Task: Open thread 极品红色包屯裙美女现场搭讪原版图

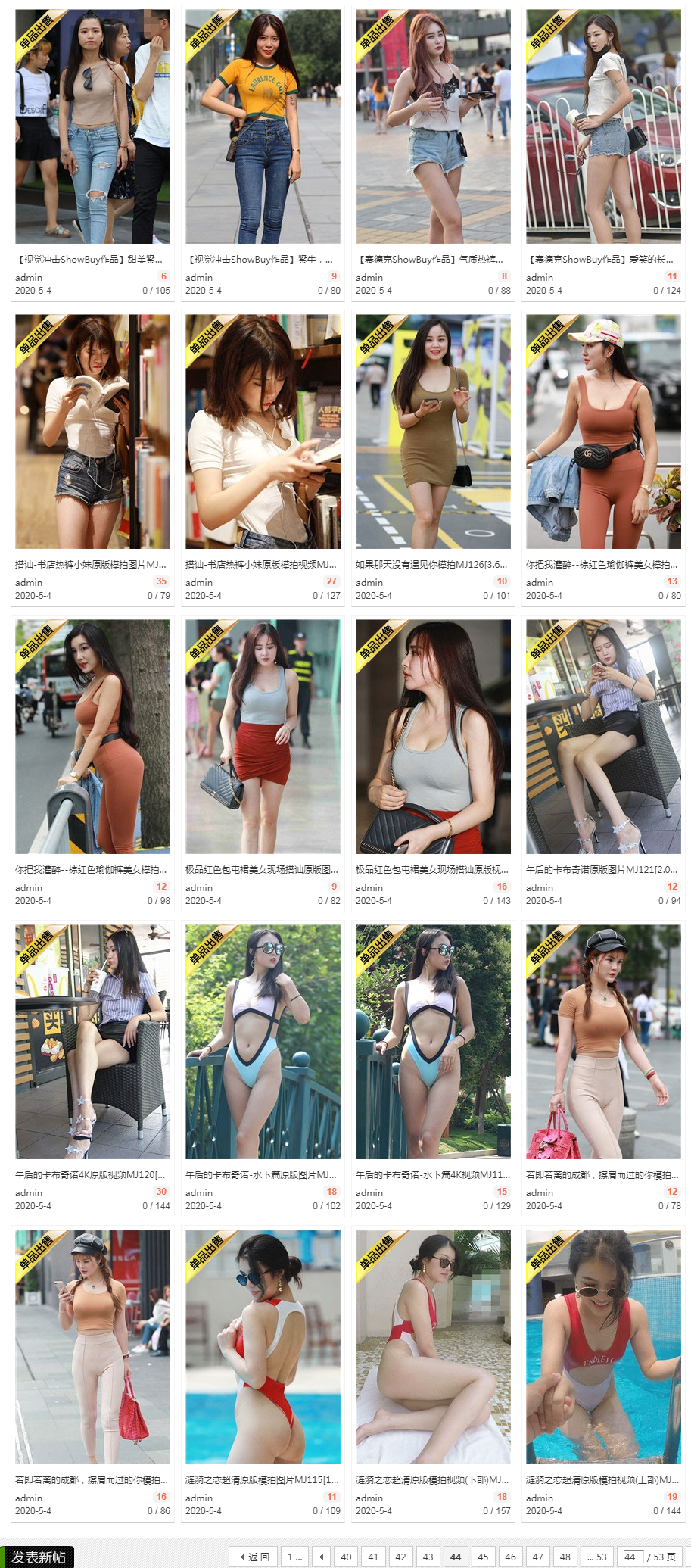Action: point(261,869)
